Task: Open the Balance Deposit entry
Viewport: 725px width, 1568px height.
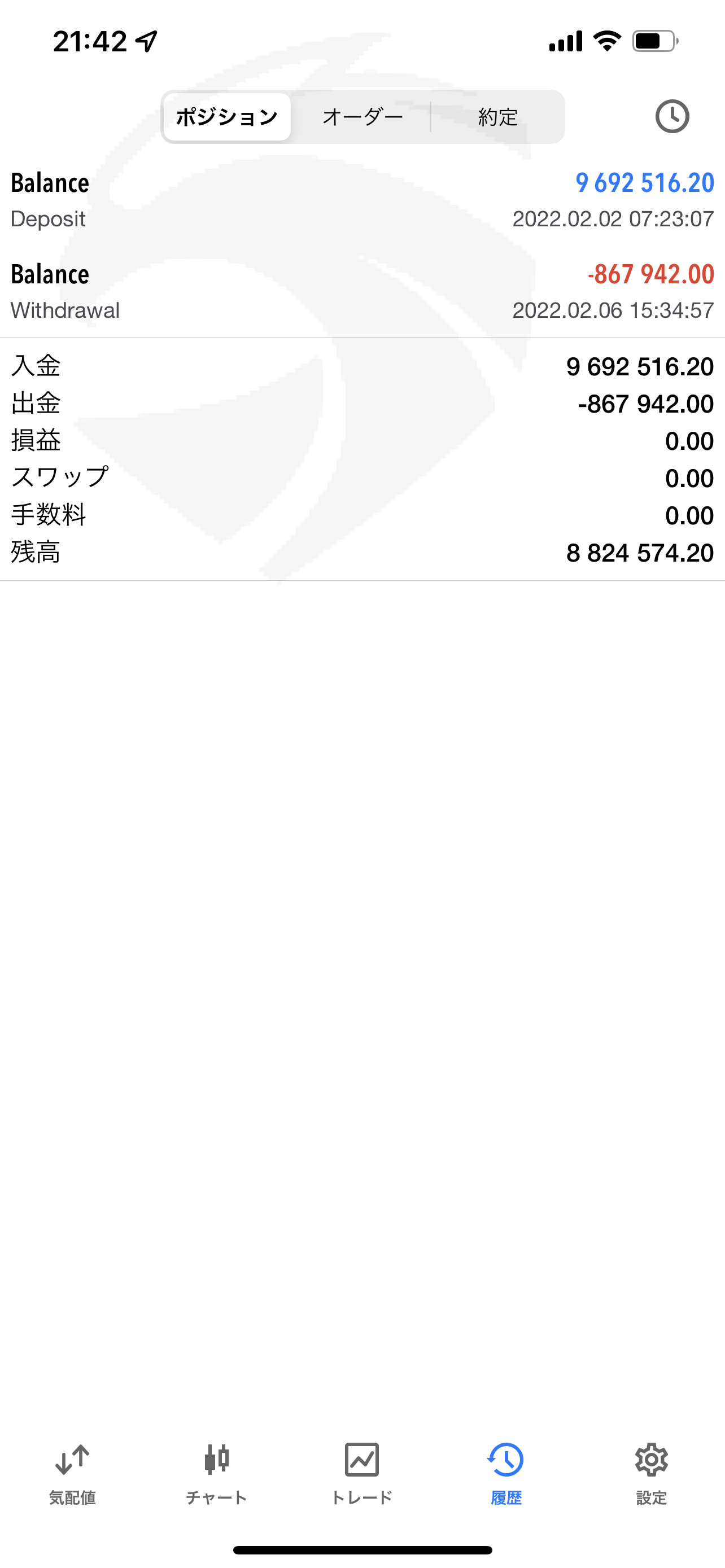Action: pos(362,200)
